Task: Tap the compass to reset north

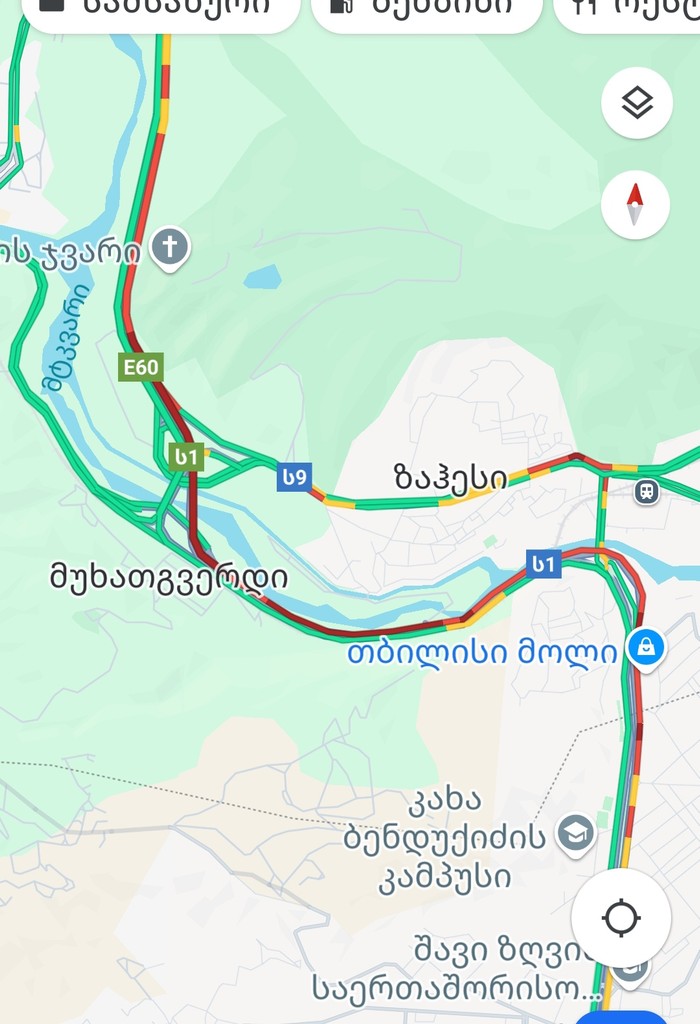Action: tap(636, 204)
